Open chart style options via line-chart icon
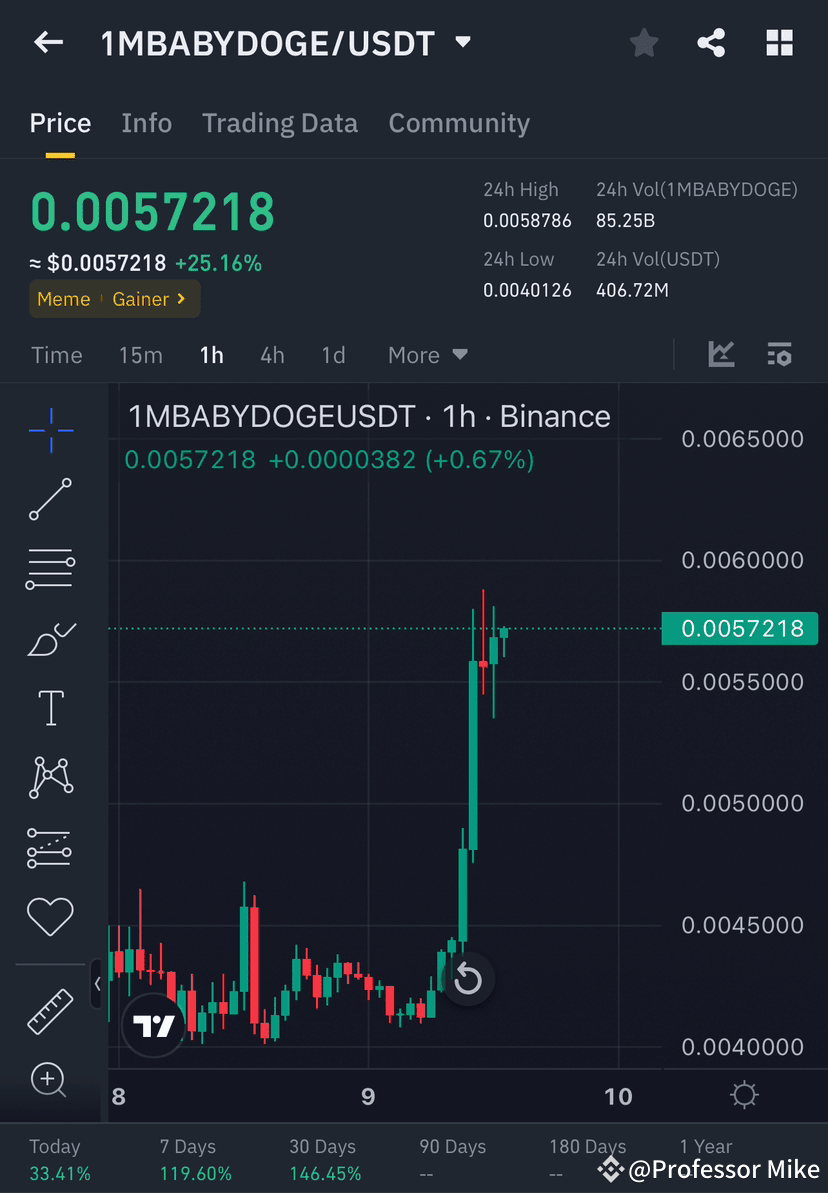This screenshot has width=828, height=1193. coord(720,354)
